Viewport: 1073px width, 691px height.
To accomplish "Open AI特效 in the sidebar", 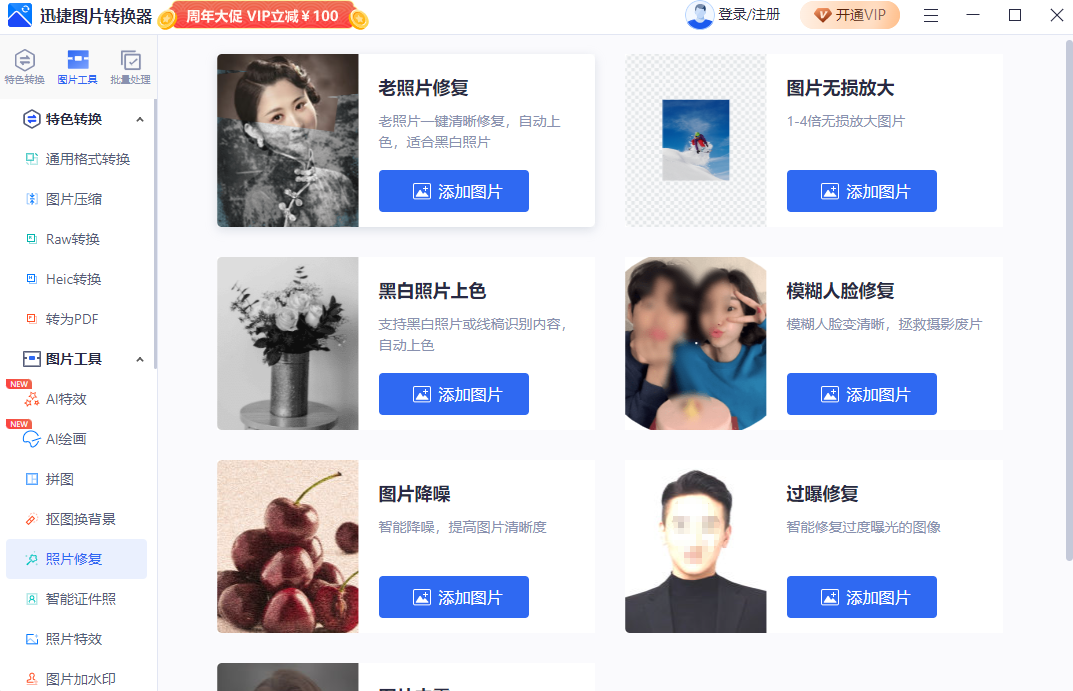I will [66, 399].
